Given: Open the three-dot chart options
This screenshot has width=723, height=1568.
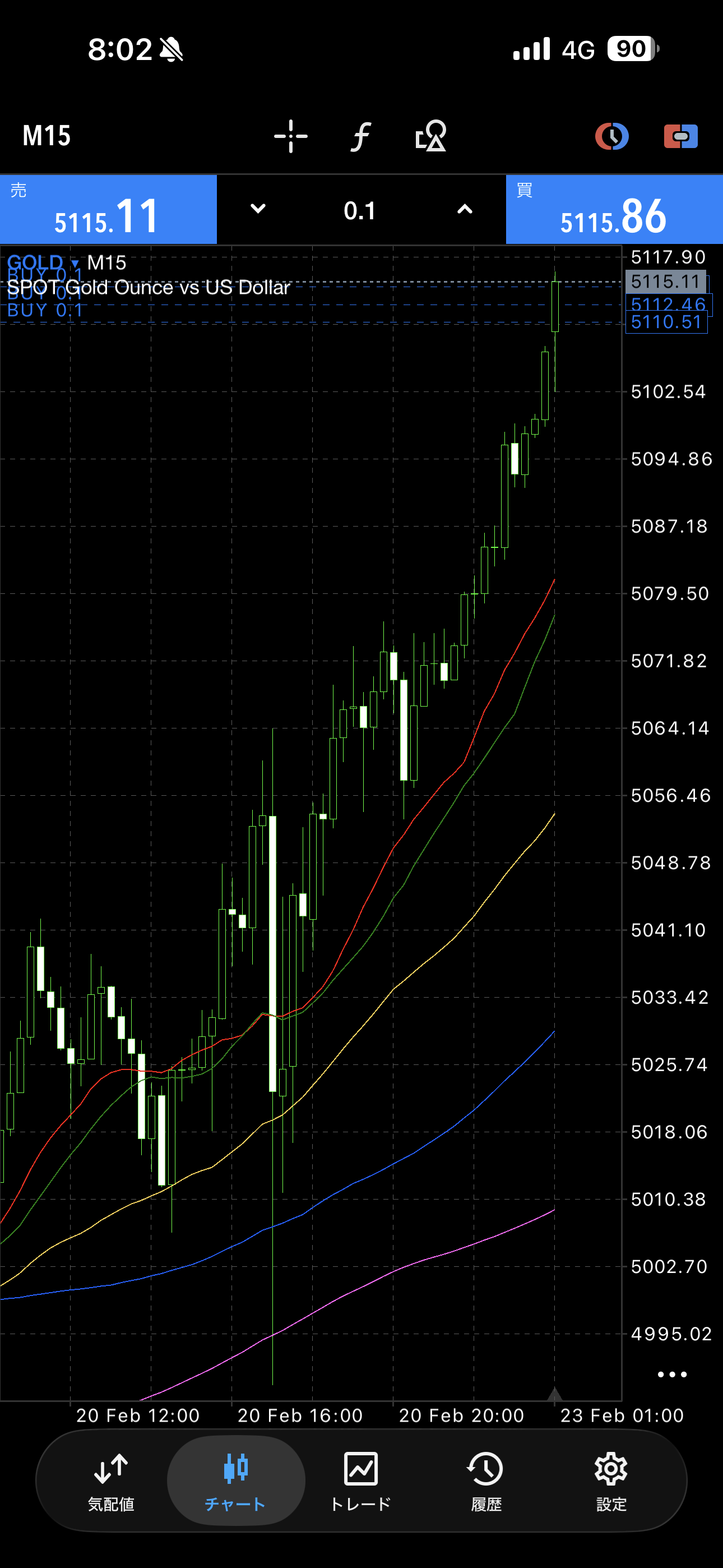Looking at the screenshot, I should point(672,1375).
